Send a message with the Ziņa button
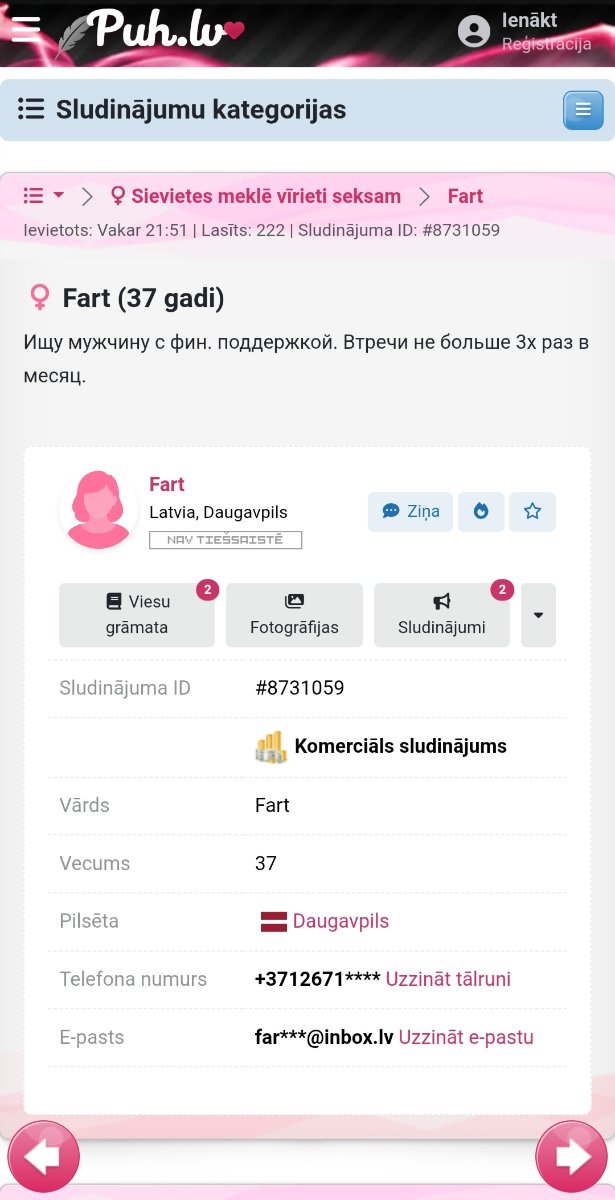Image resolution: width=615 pixels, height=1200 pixels. pos(410,511)
